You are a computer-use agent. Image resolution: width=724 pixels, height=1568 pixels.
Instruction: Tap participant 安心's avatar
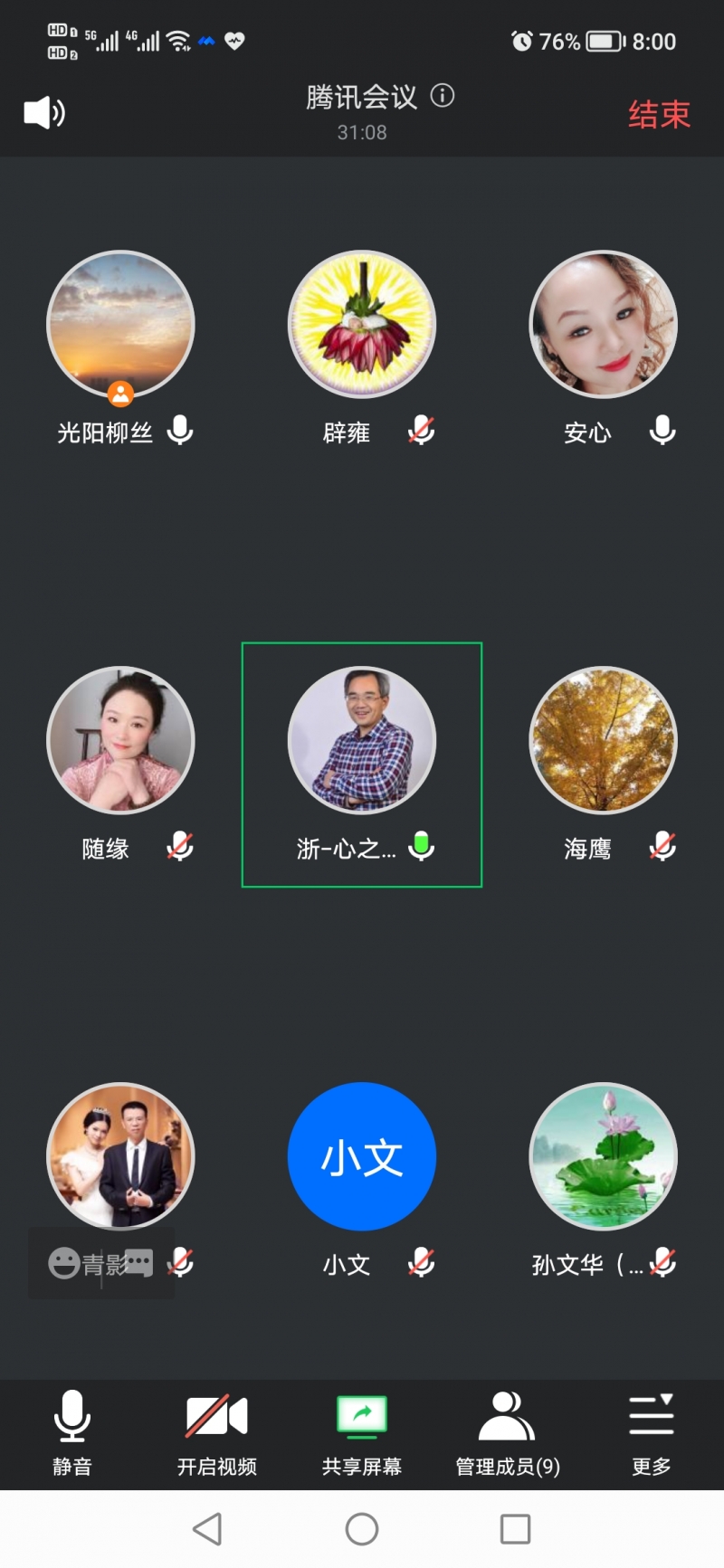coord(603,325)
